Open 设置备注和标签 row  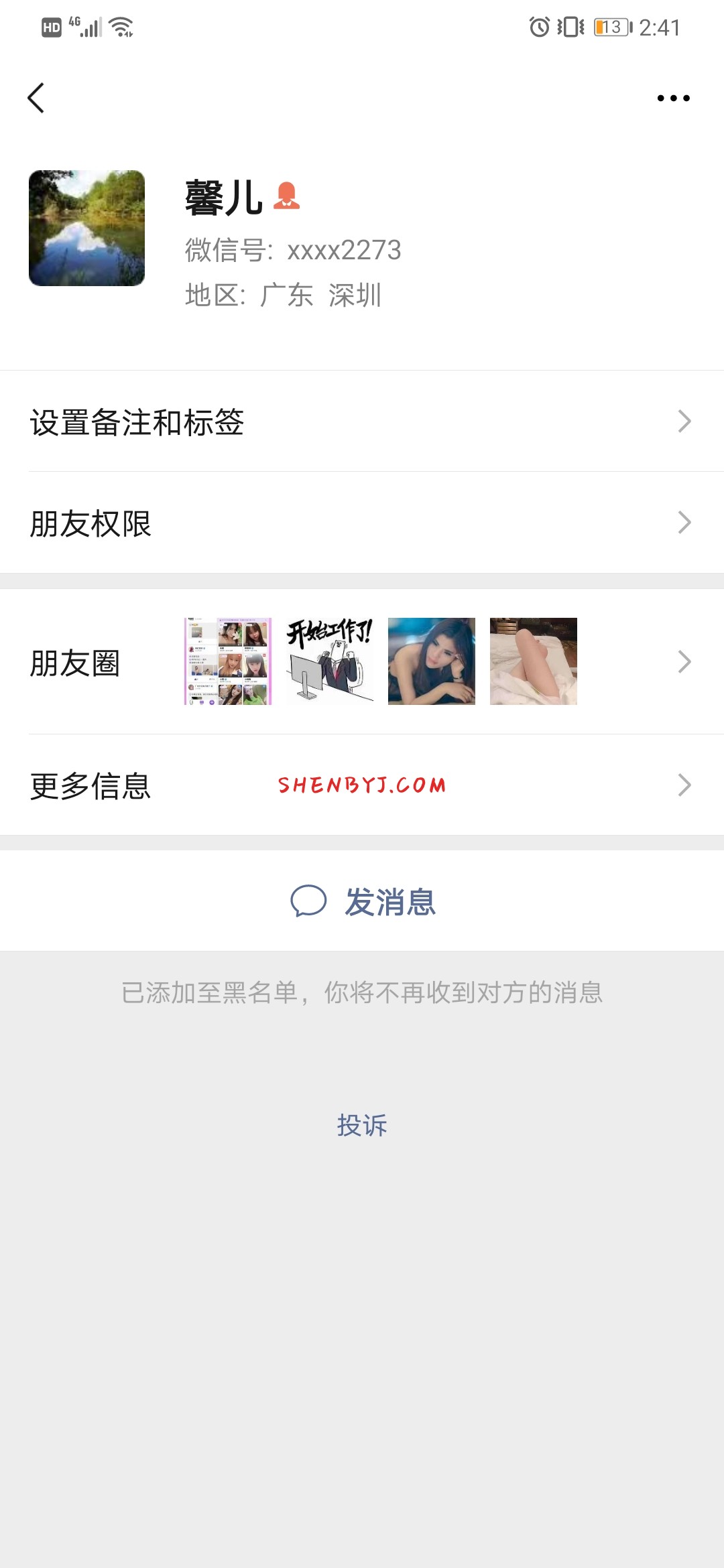pos(362,421)
